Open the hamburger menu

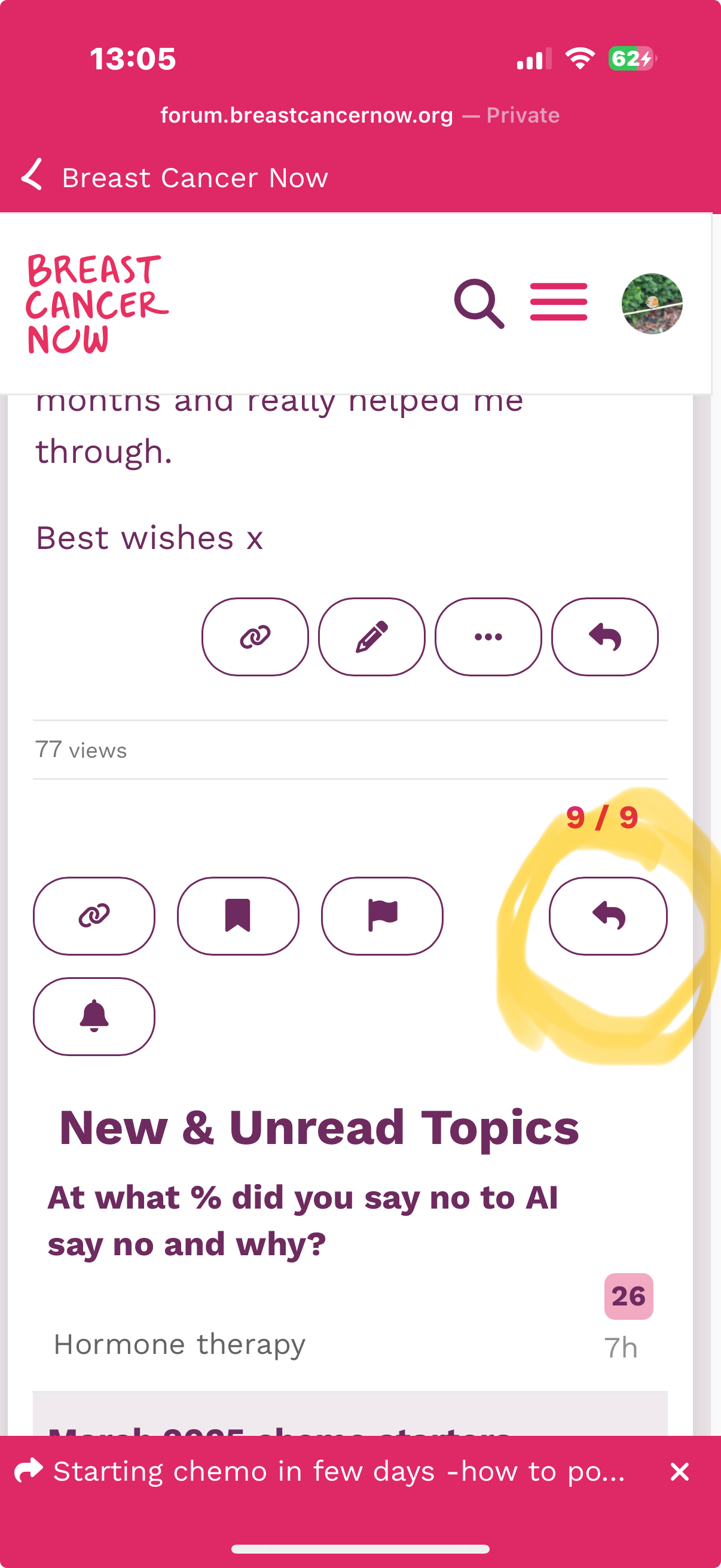click(558, 302)
